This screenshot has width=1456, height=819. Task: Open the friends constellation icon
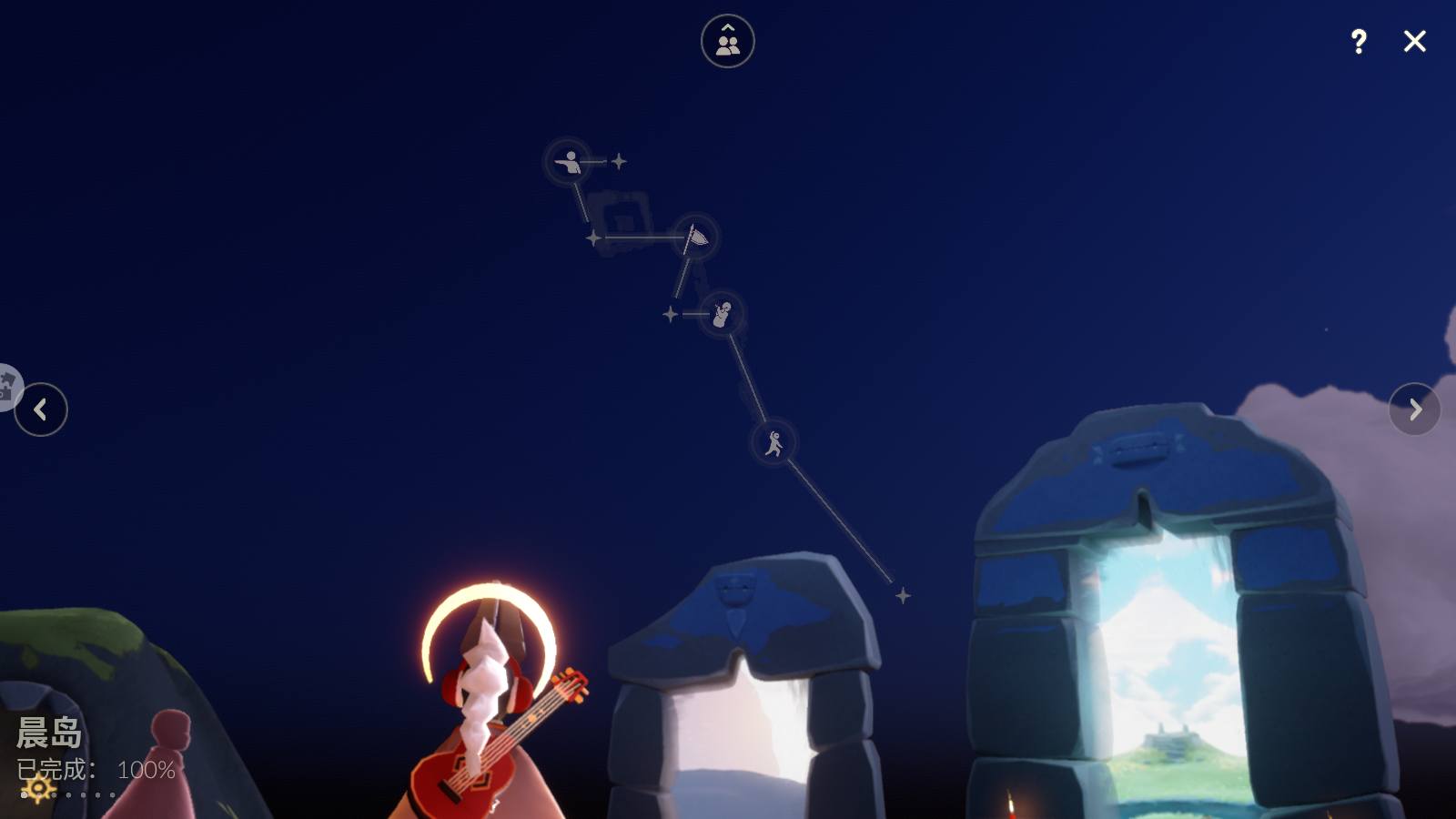pos(727,41)
